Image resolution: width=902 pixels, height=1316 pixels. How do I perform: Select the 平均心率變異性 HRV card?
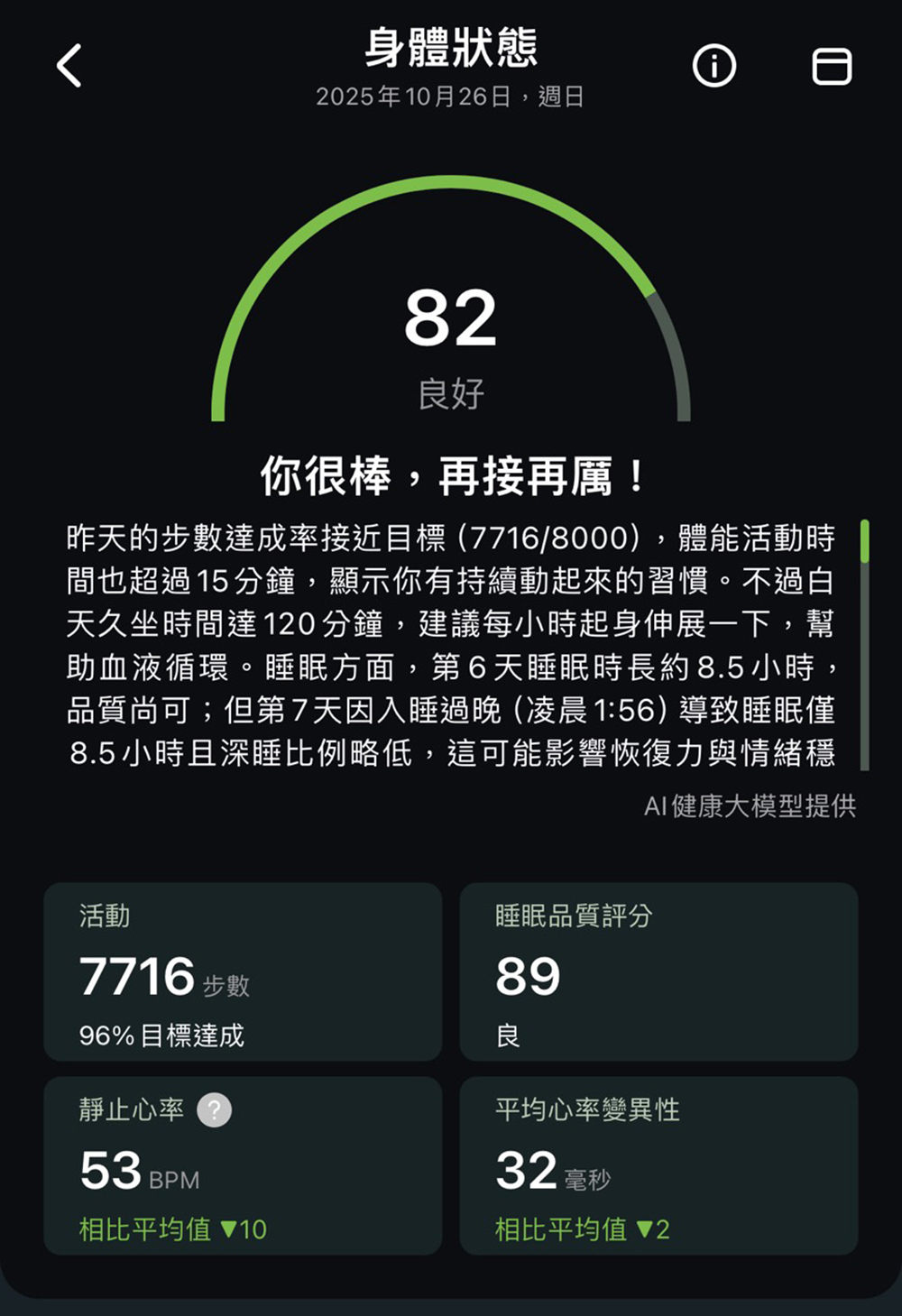point(659,1165)
